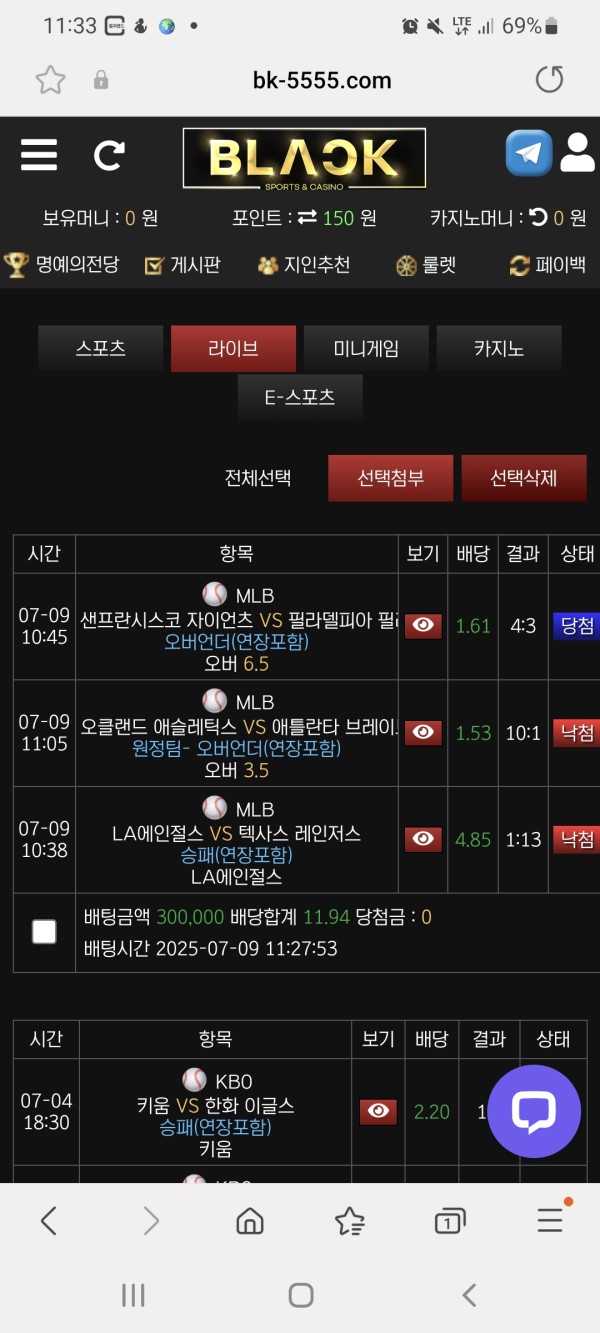Open the live chat bubble

coord(534,1111)
